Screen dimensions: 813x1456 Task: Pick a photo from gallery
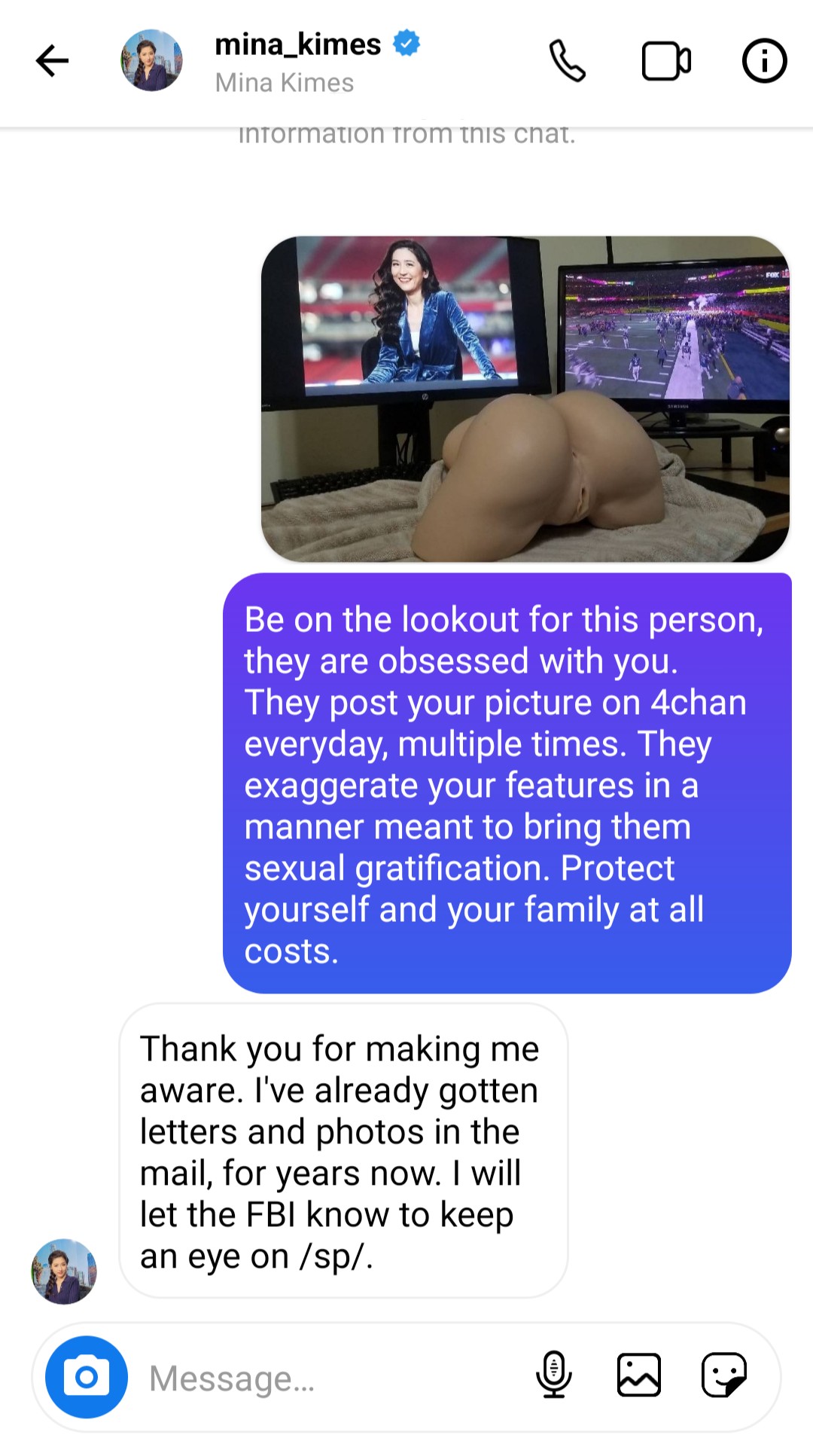click(638, 1375)
